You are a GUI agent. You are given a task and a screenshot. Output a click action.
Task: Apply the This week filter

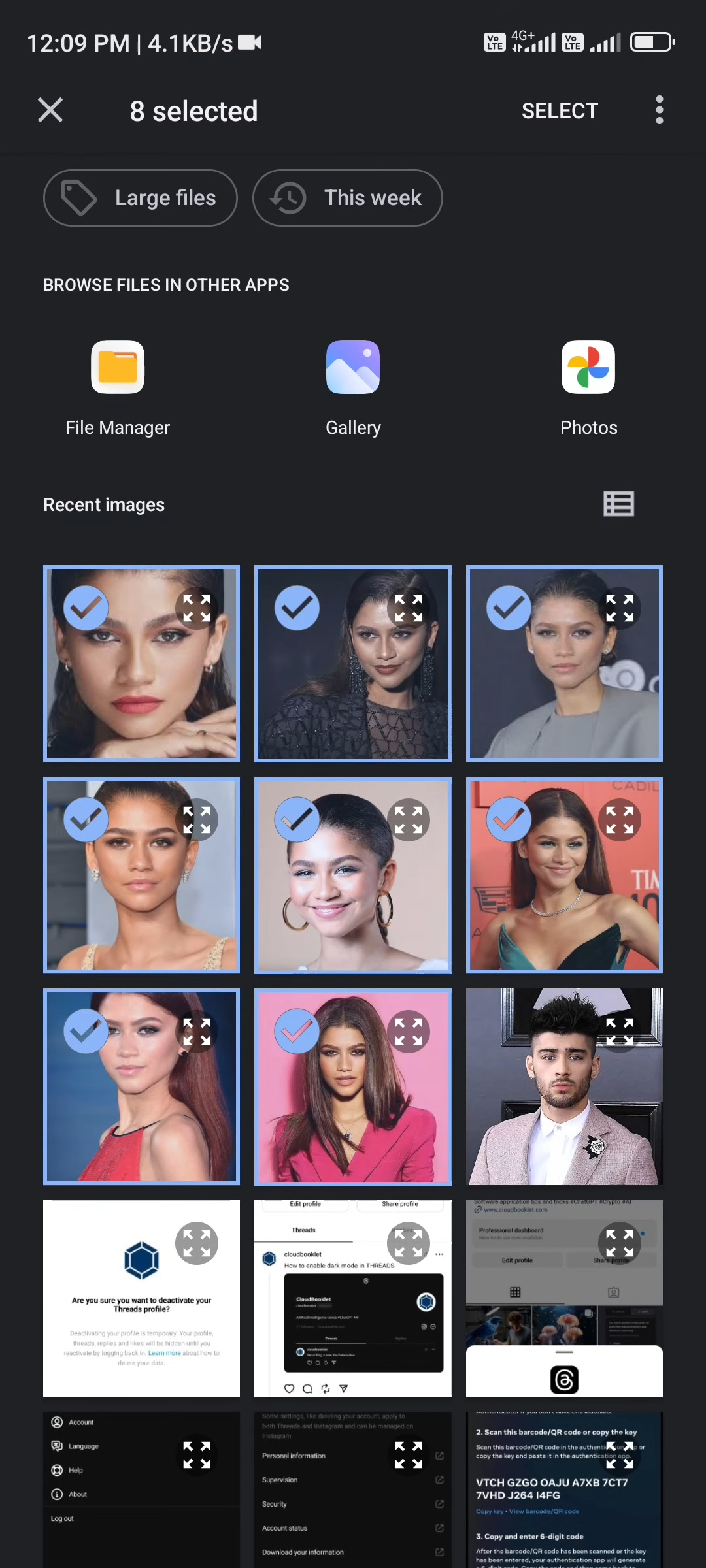click(347, 197)
